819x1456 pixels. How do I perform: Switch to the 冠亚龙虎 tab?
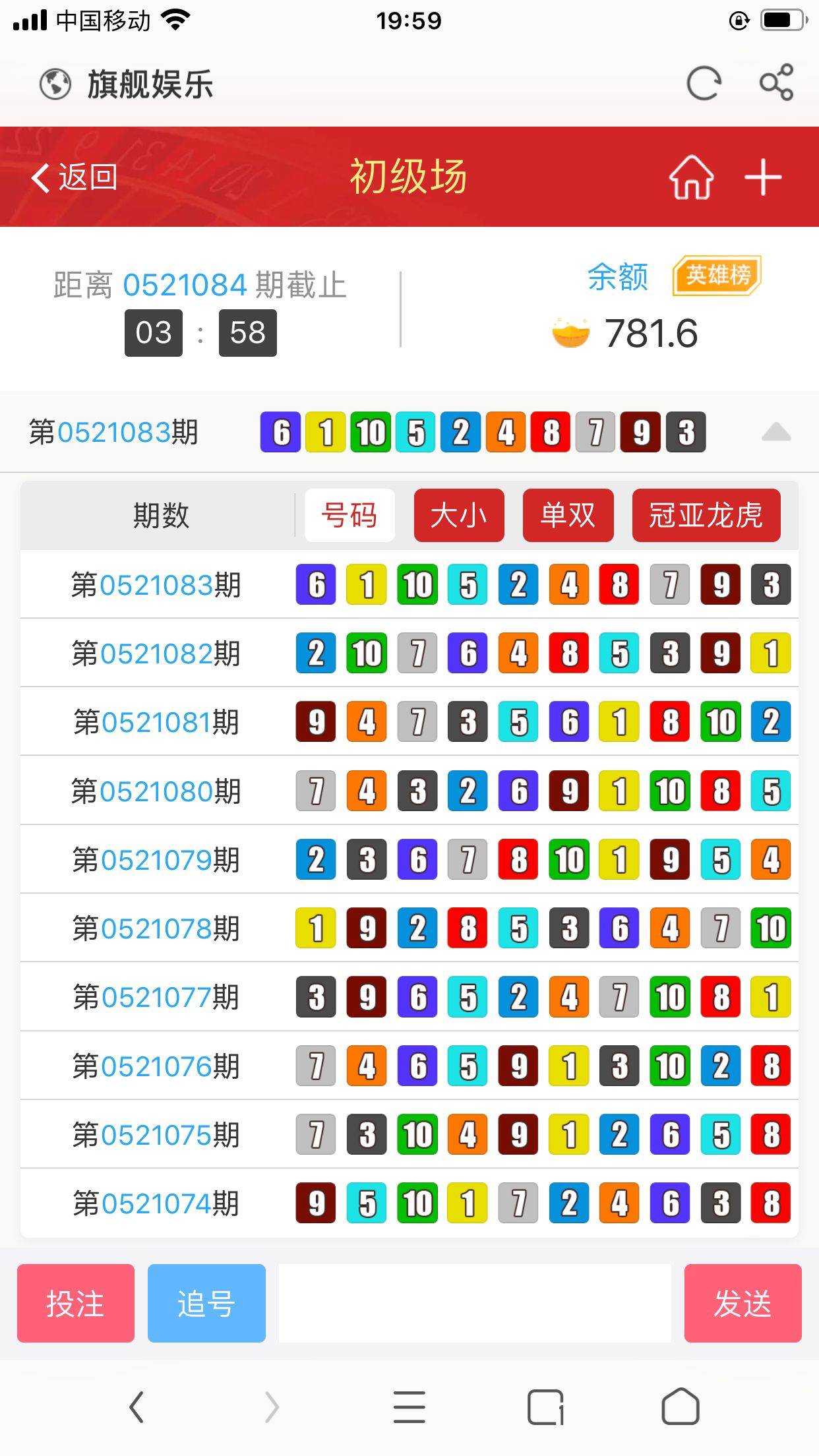[x=706, y=515]
